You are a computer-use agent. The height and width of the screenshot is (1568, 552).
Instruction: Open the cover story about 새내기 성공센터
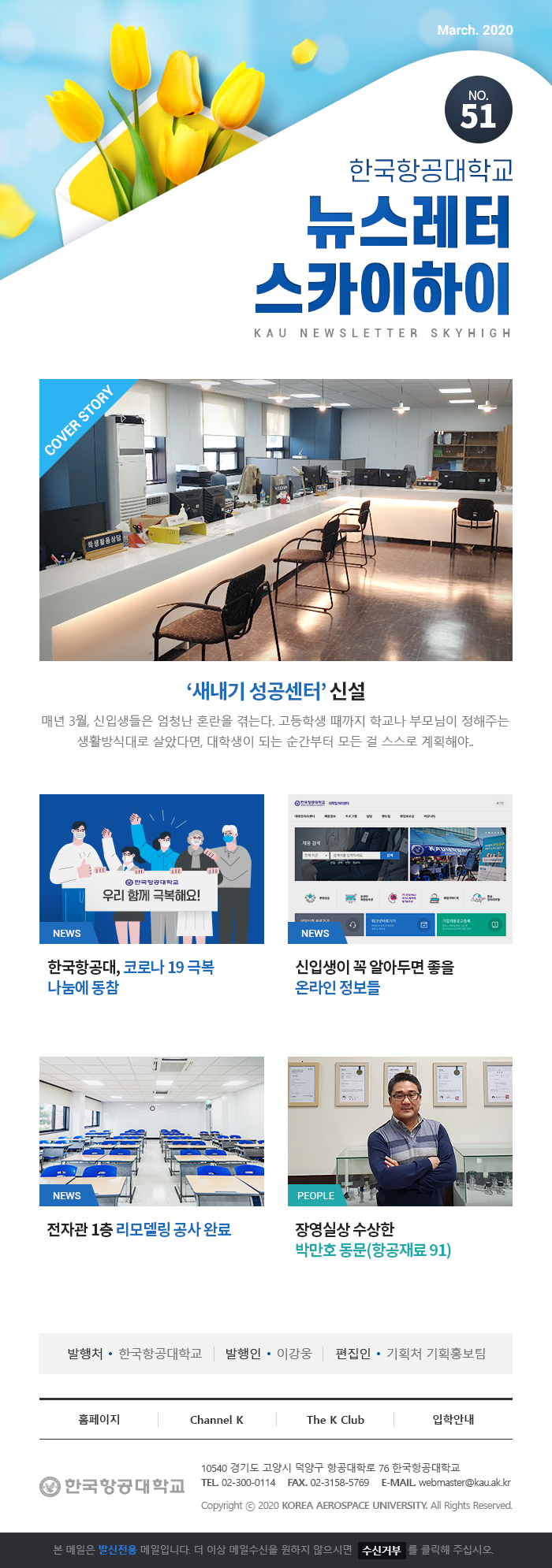pyautogui.click(x=276, y=520)
